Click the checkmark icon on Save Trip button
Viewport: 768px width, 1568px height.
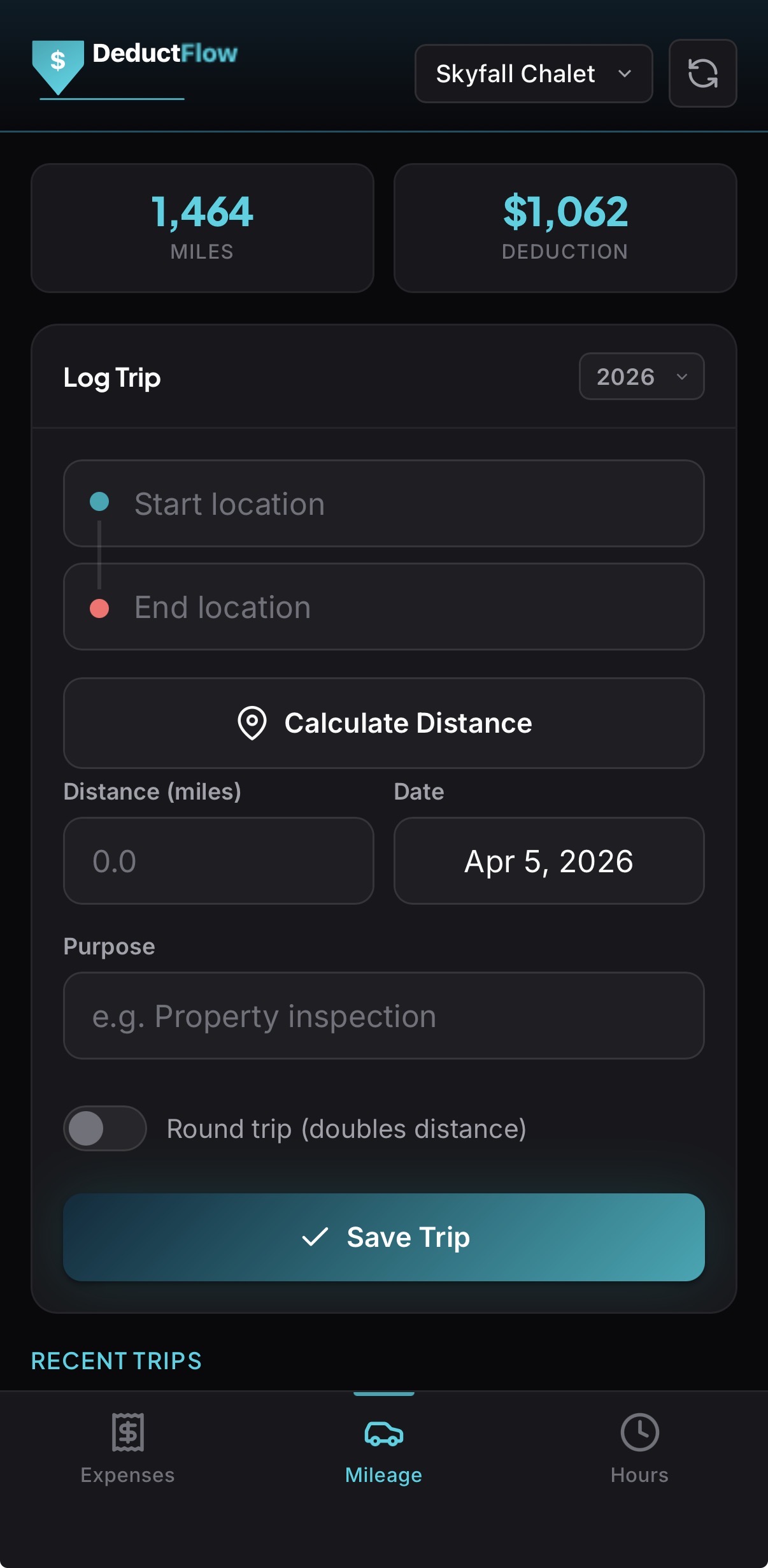(315, 1236)
